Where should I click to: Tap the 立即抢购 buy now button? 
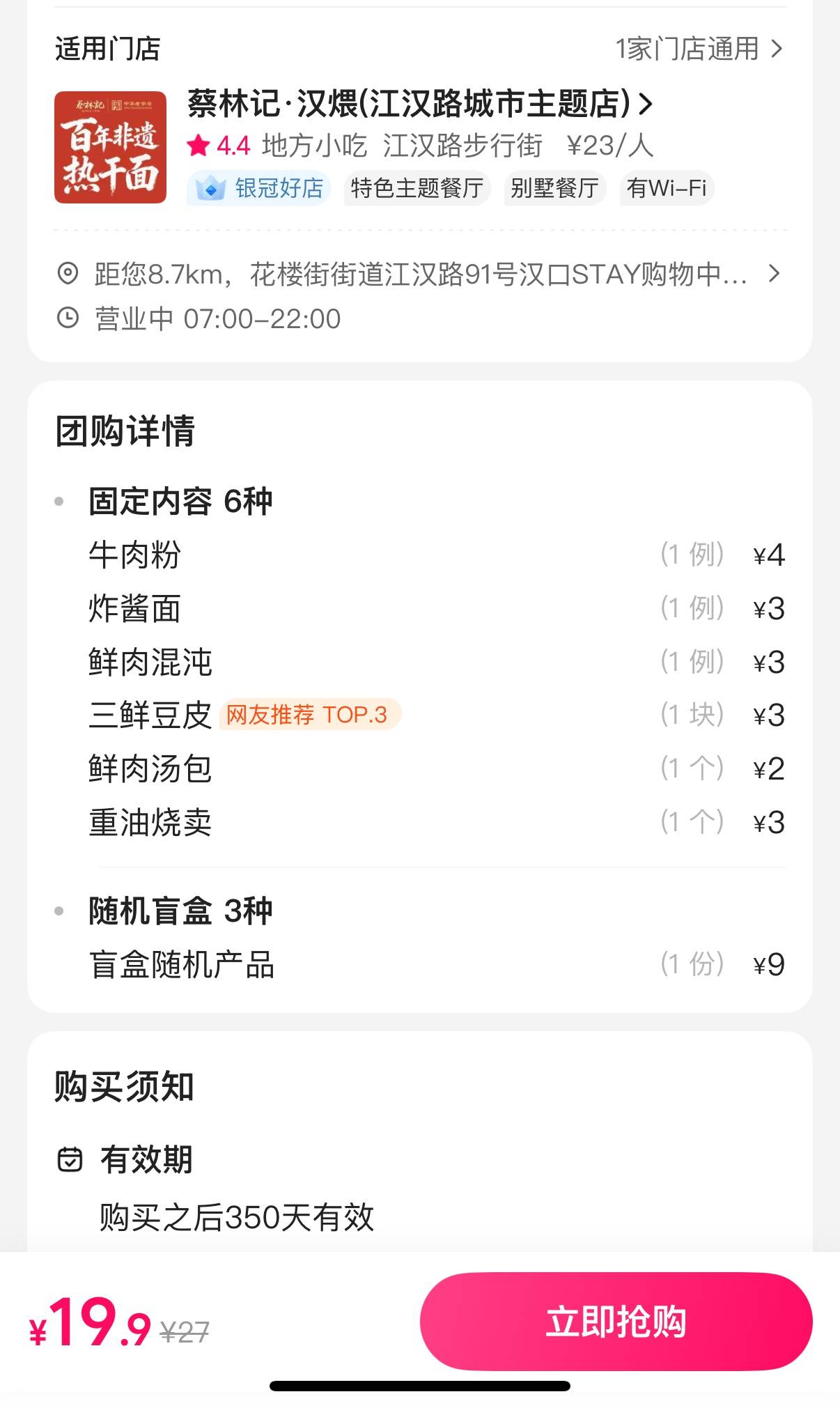[x=616, y=1322]
